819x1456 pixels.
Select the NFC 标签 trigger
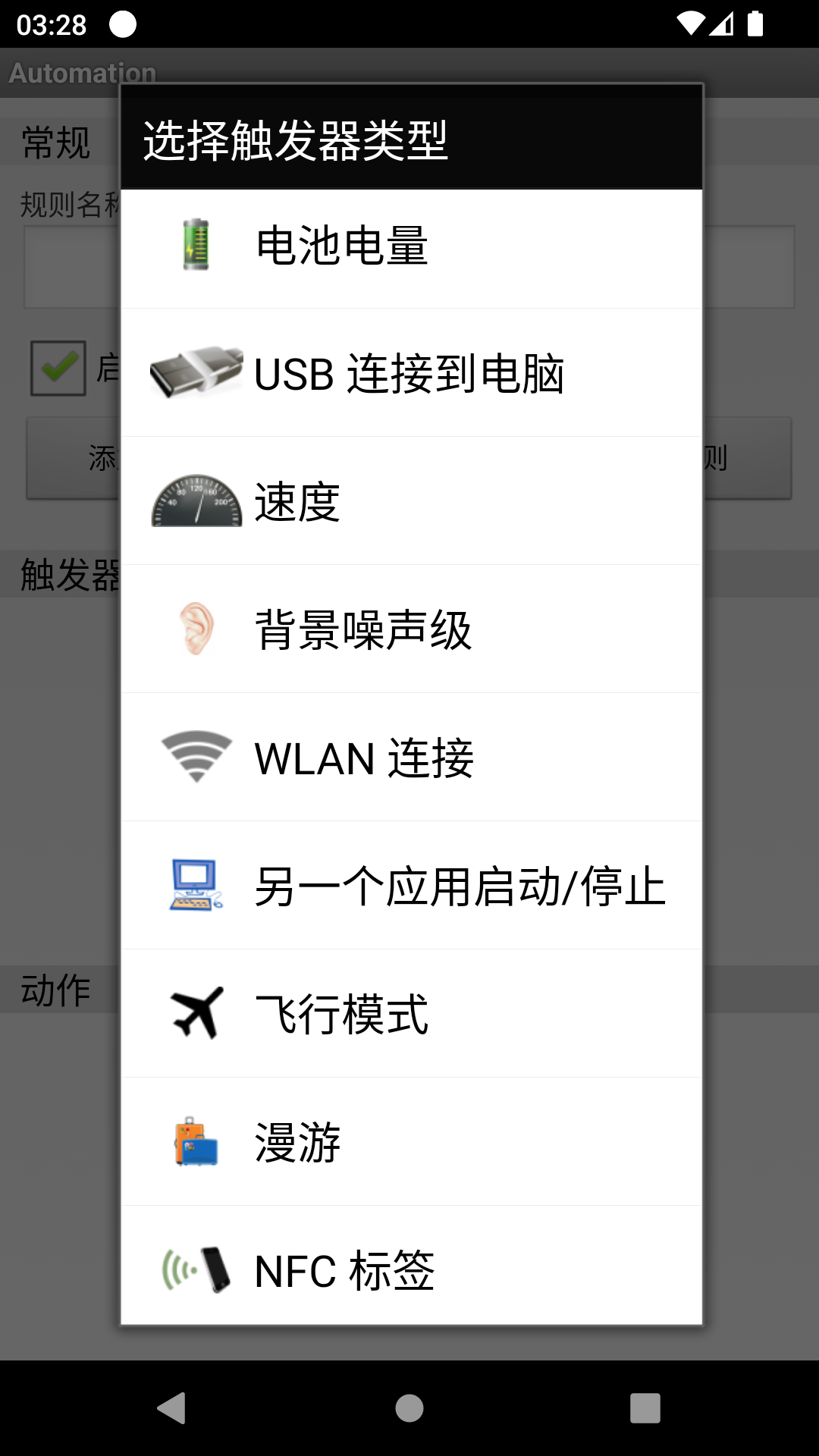point(411,1270)
